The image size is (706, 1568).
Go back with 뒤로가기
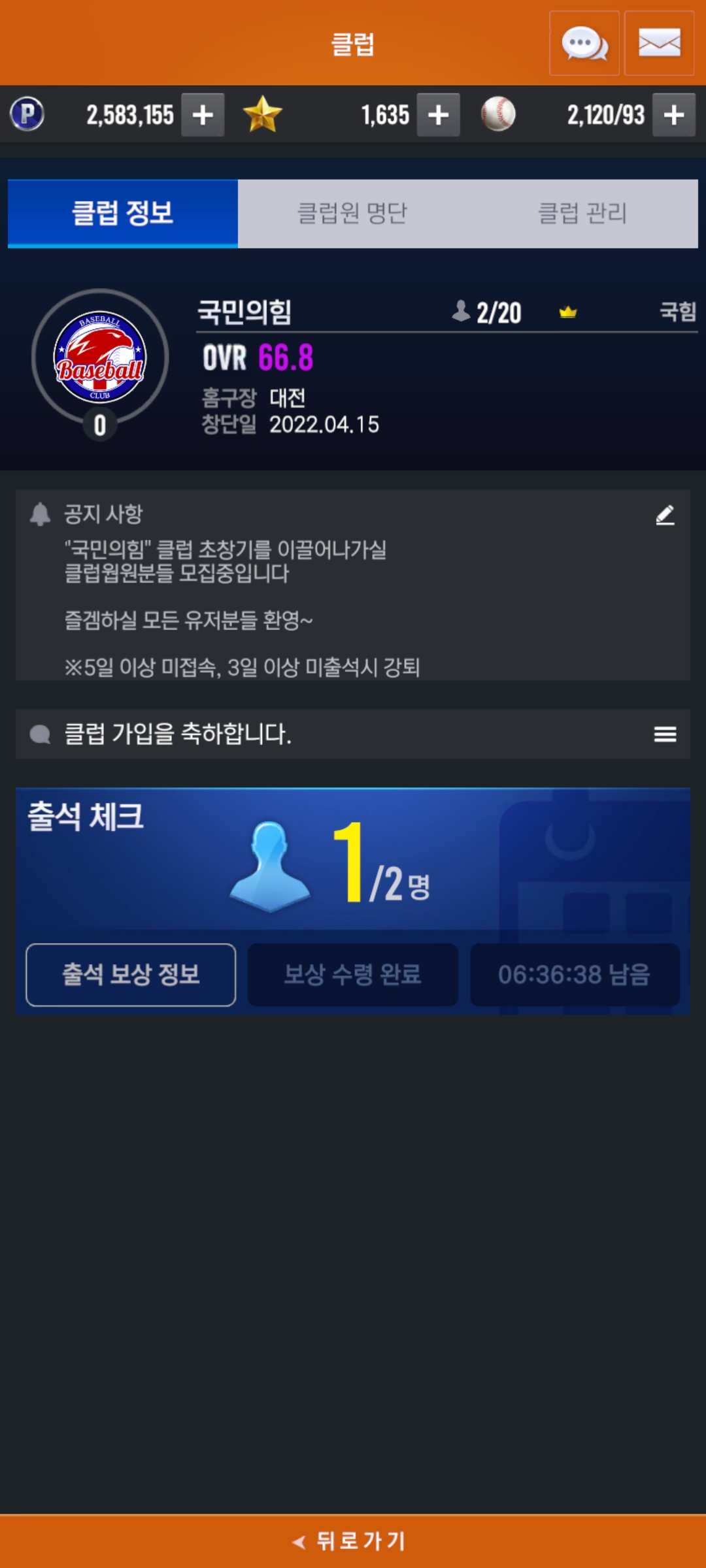point(352,1541)
